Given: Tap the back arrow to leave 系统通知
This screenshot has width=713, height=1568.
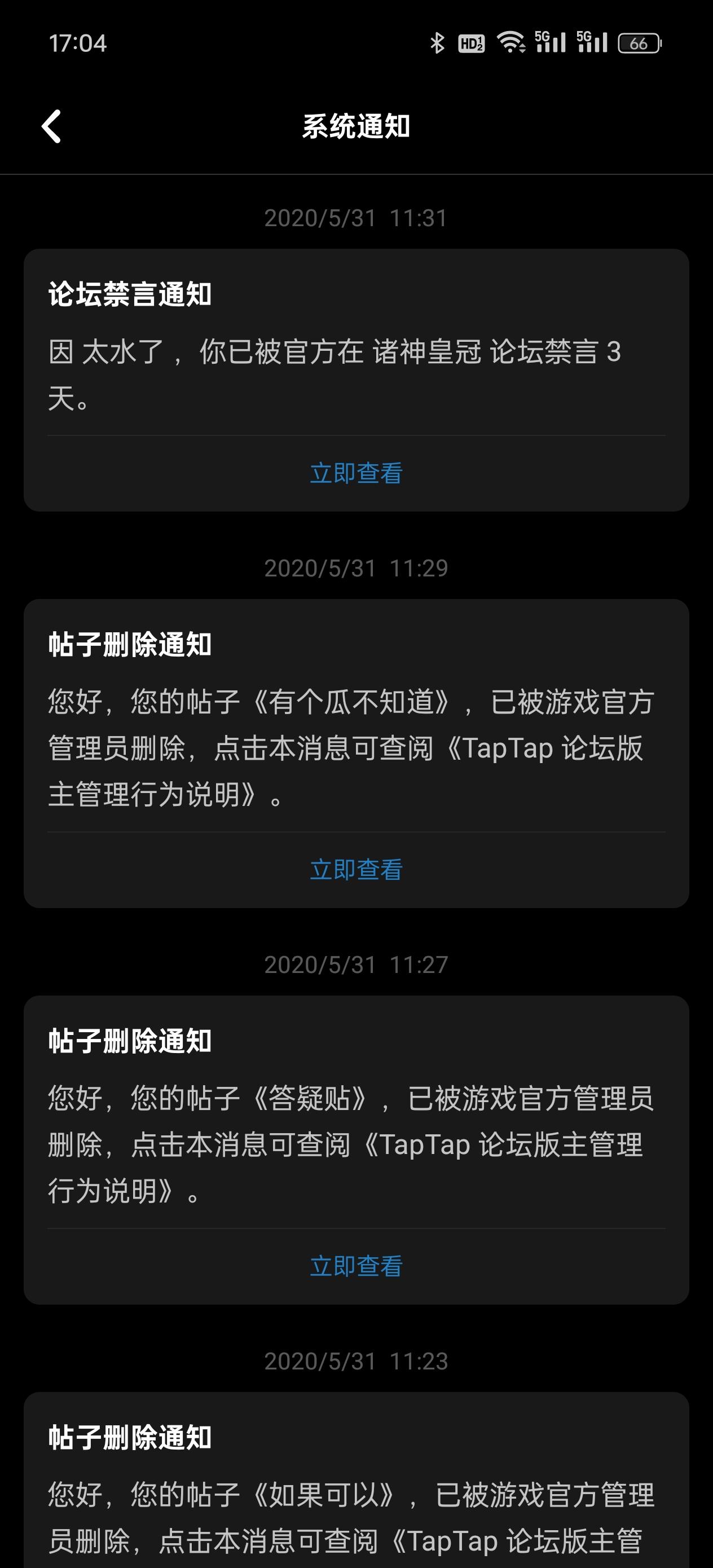Looking at the screenshot, I should [x=52, y=126].
